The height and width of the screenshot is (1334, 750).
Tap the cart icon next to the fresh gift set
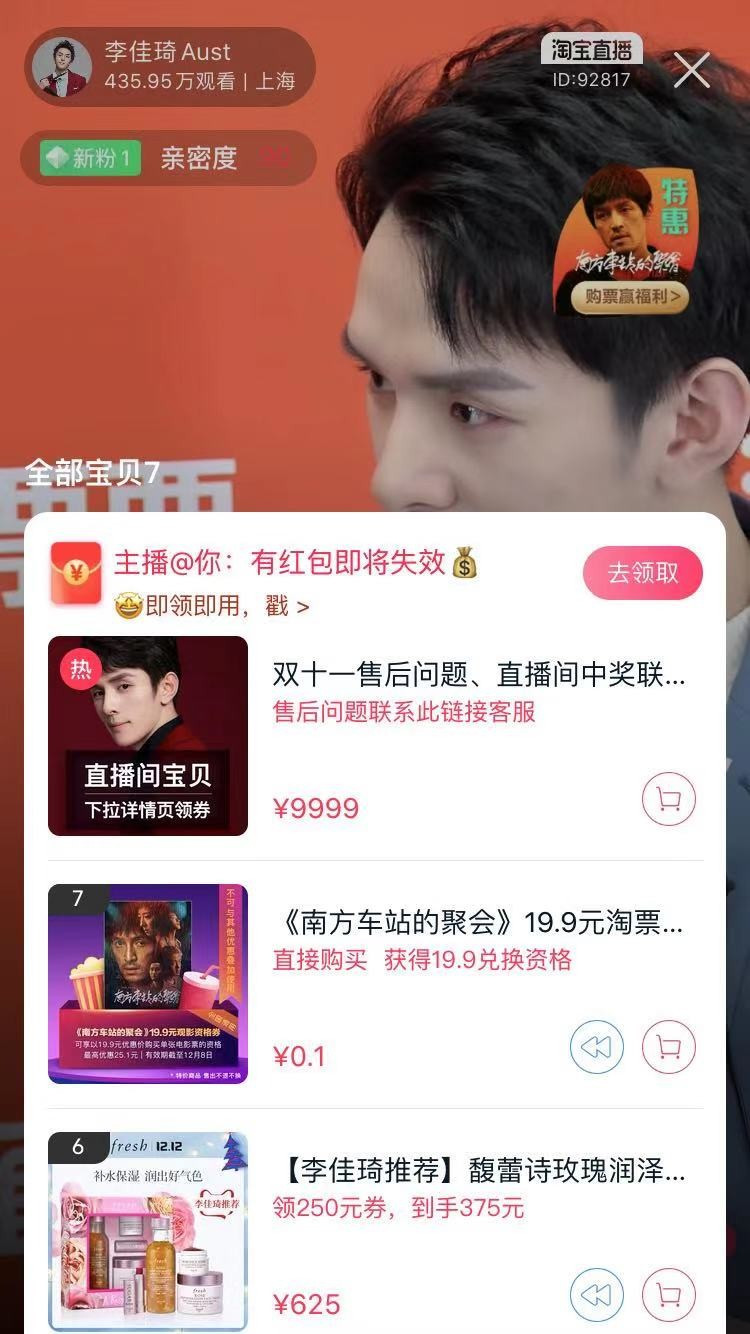point(668,1295)
